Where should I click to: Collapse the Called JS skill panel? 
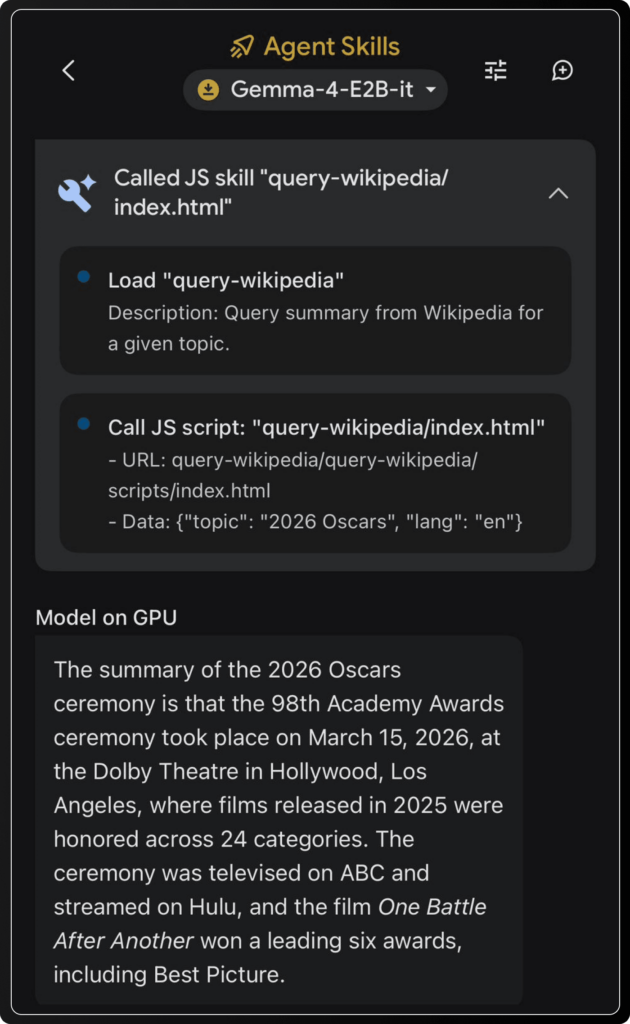pos(558,193)
